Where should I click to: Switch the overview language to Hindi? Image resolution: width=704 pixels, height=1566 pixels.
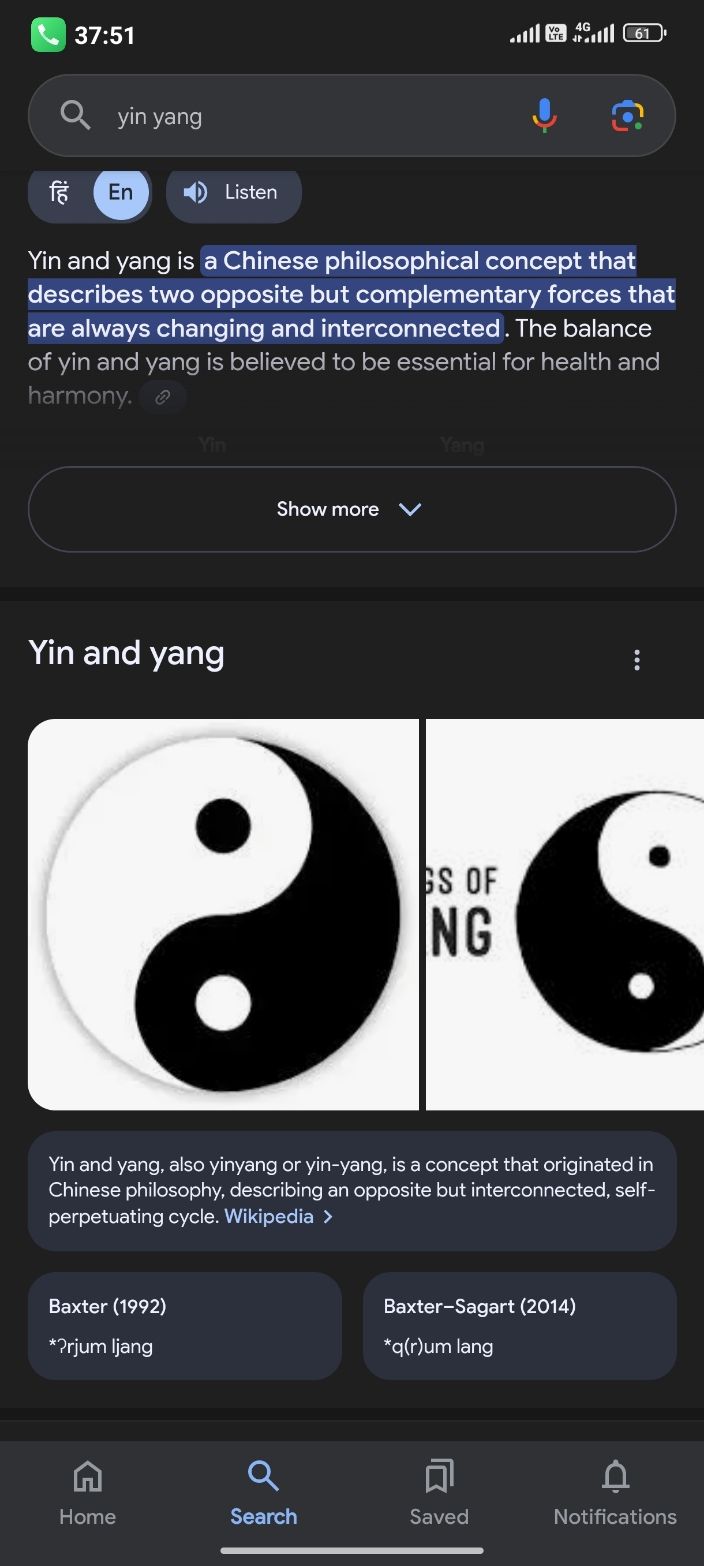point(60,192)
